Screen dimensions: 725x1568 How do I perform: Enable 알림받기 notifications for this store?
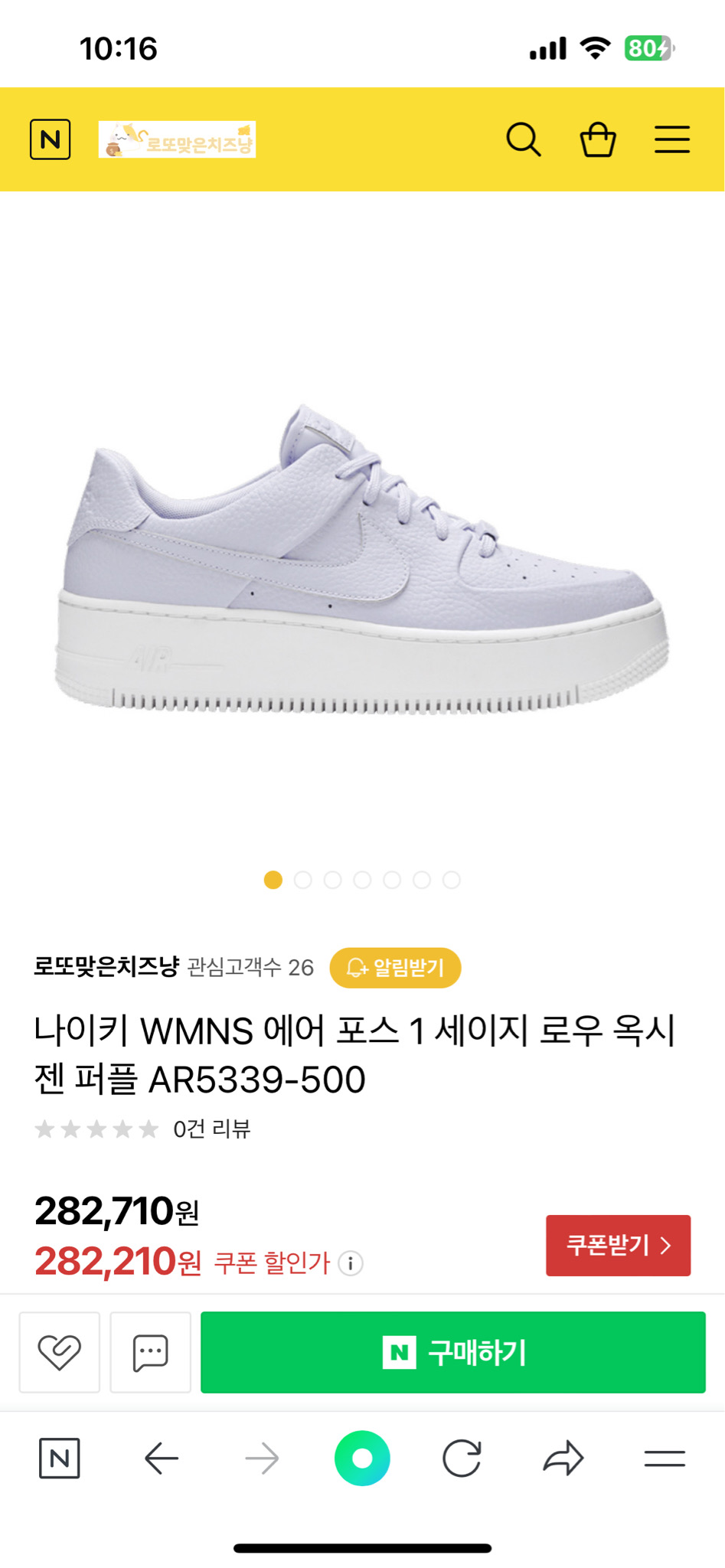pyautogui.click(x=396, y=968)
